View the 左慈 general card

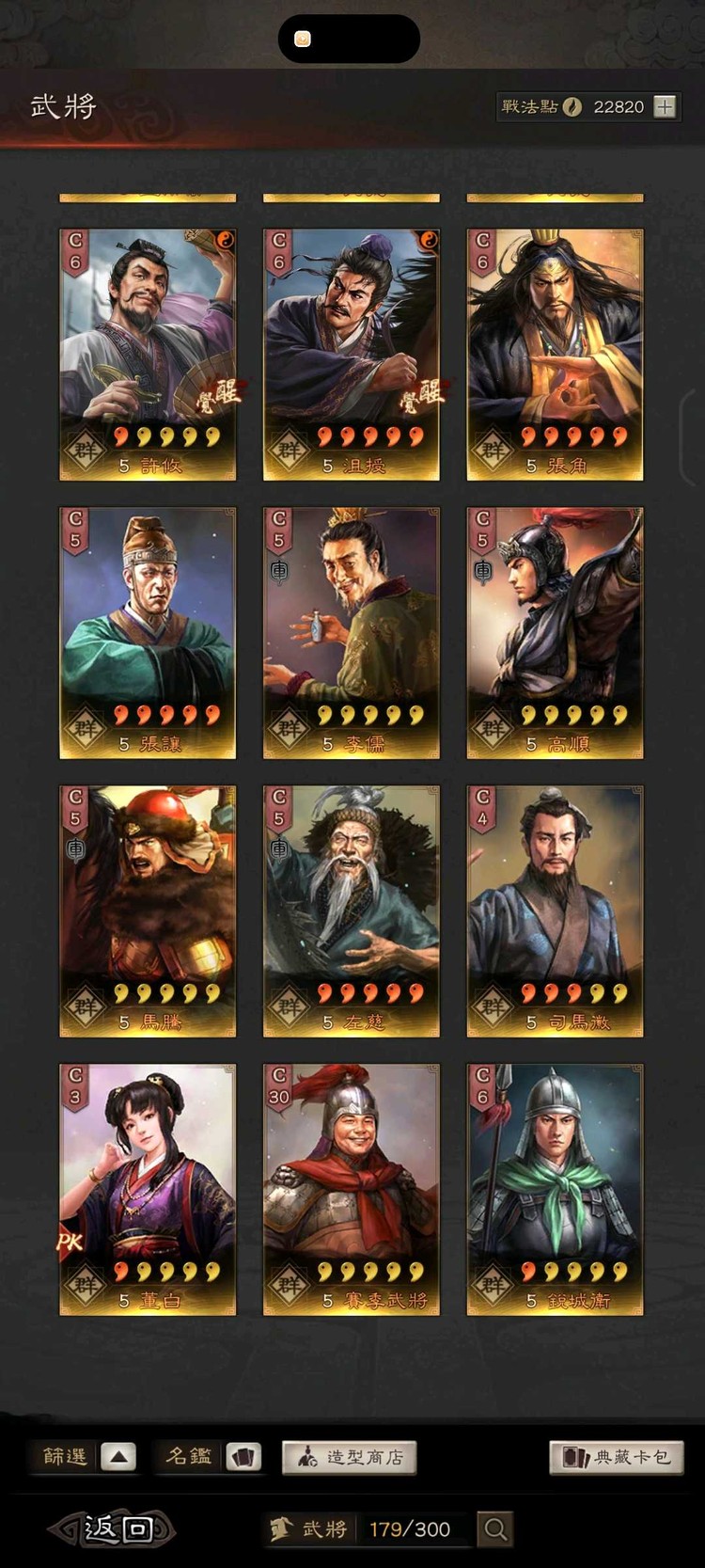(351, 911)
